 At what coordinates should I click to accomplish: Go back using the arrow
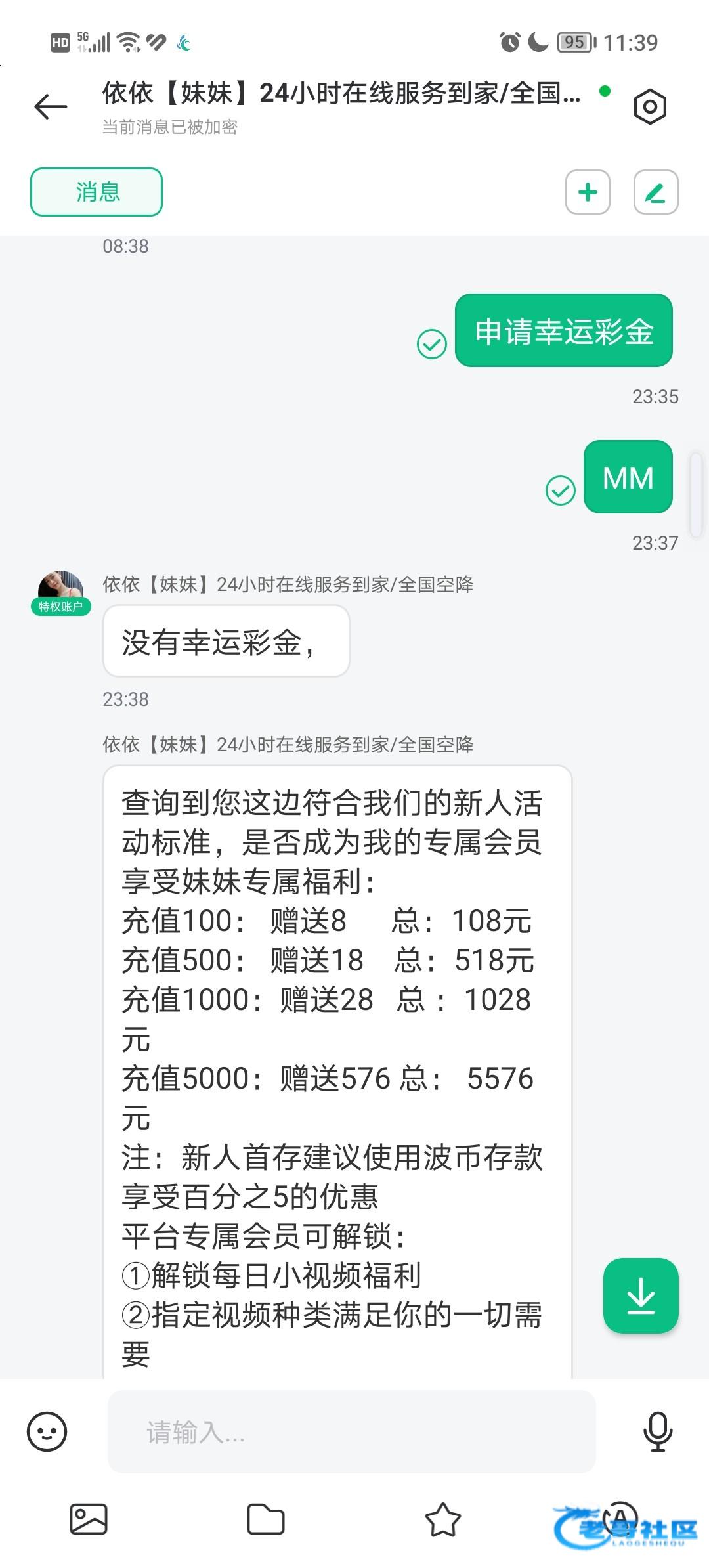pos(51,106)
